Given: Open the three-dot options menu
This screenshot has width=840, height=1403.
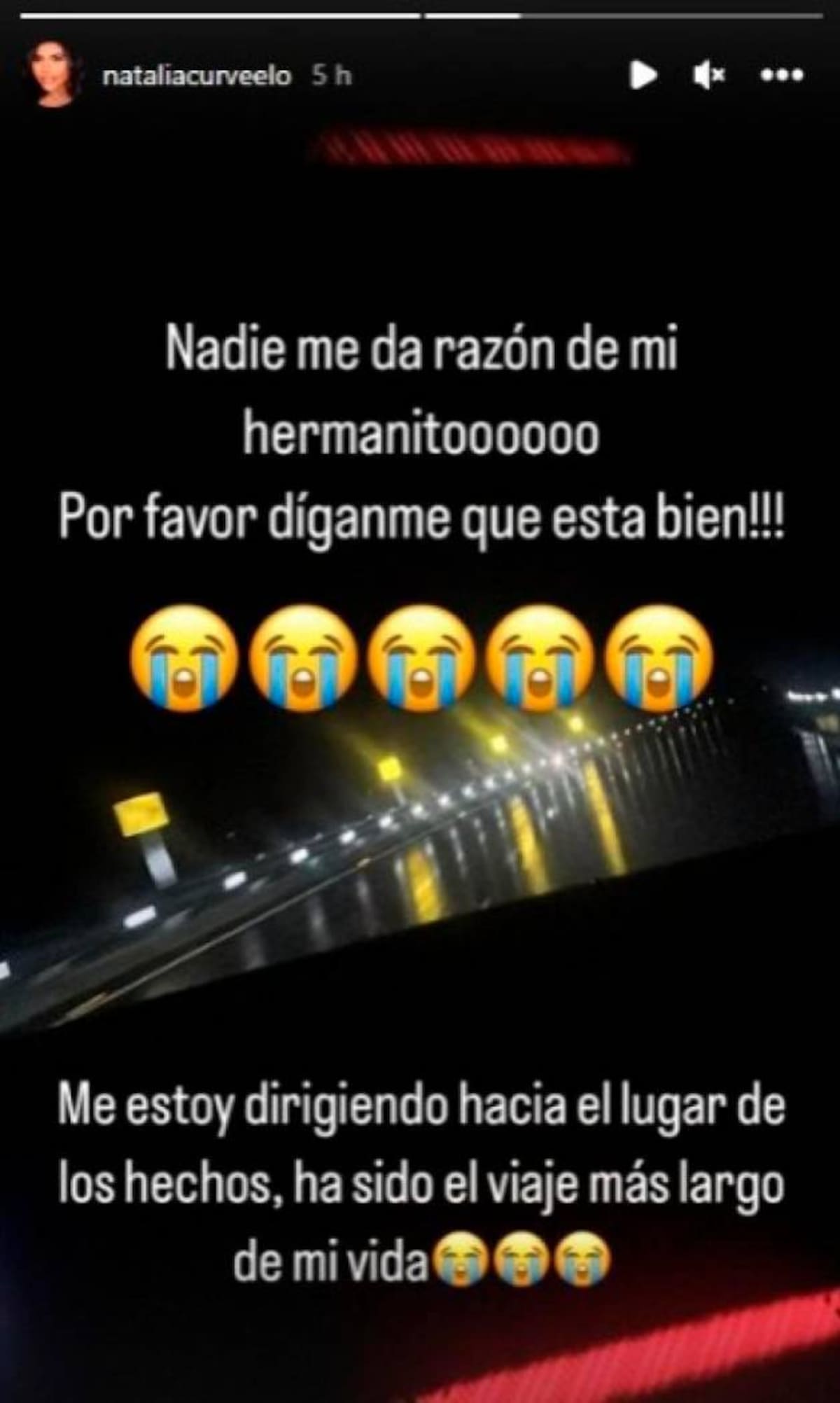Looking at the screenshot, I should [782, 75].
